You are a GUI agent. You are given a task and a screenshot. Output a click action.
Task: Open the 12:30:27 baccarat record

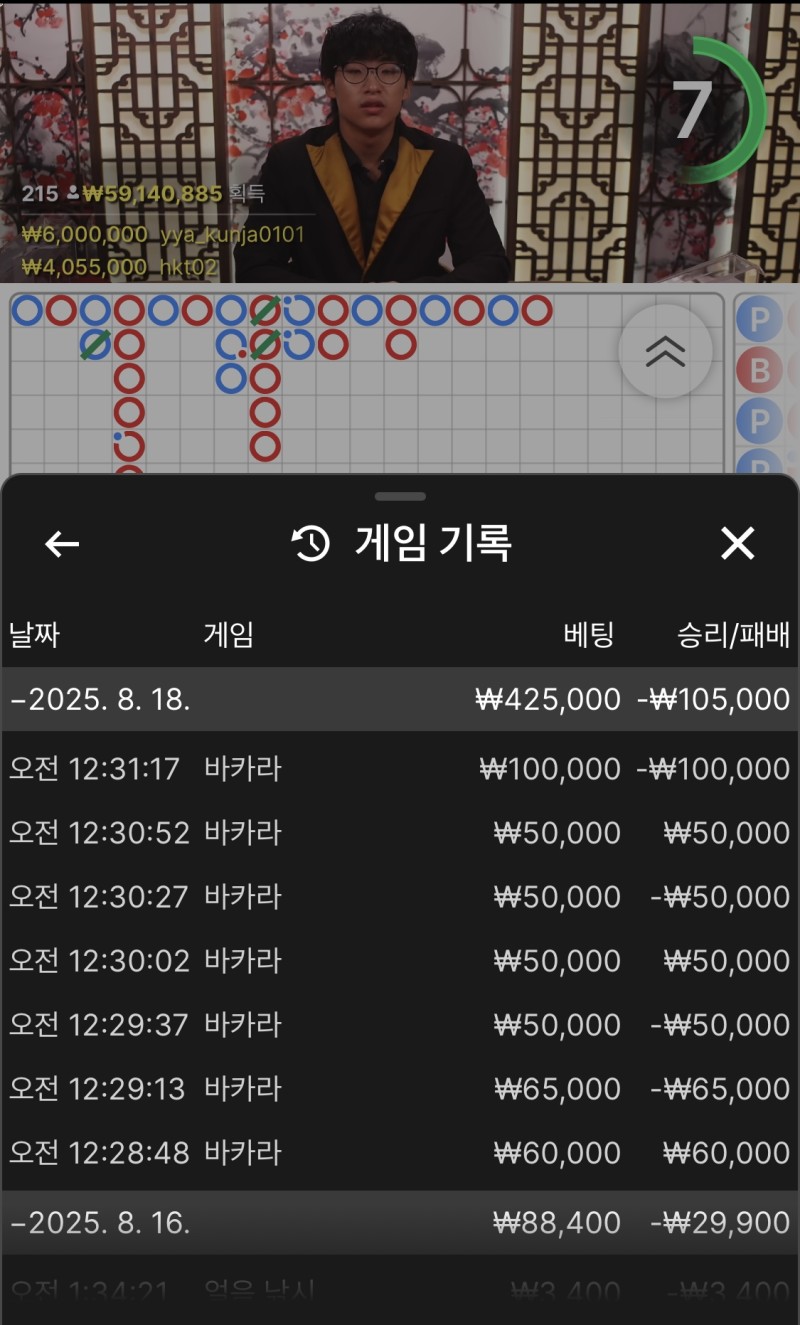point(400,897)
